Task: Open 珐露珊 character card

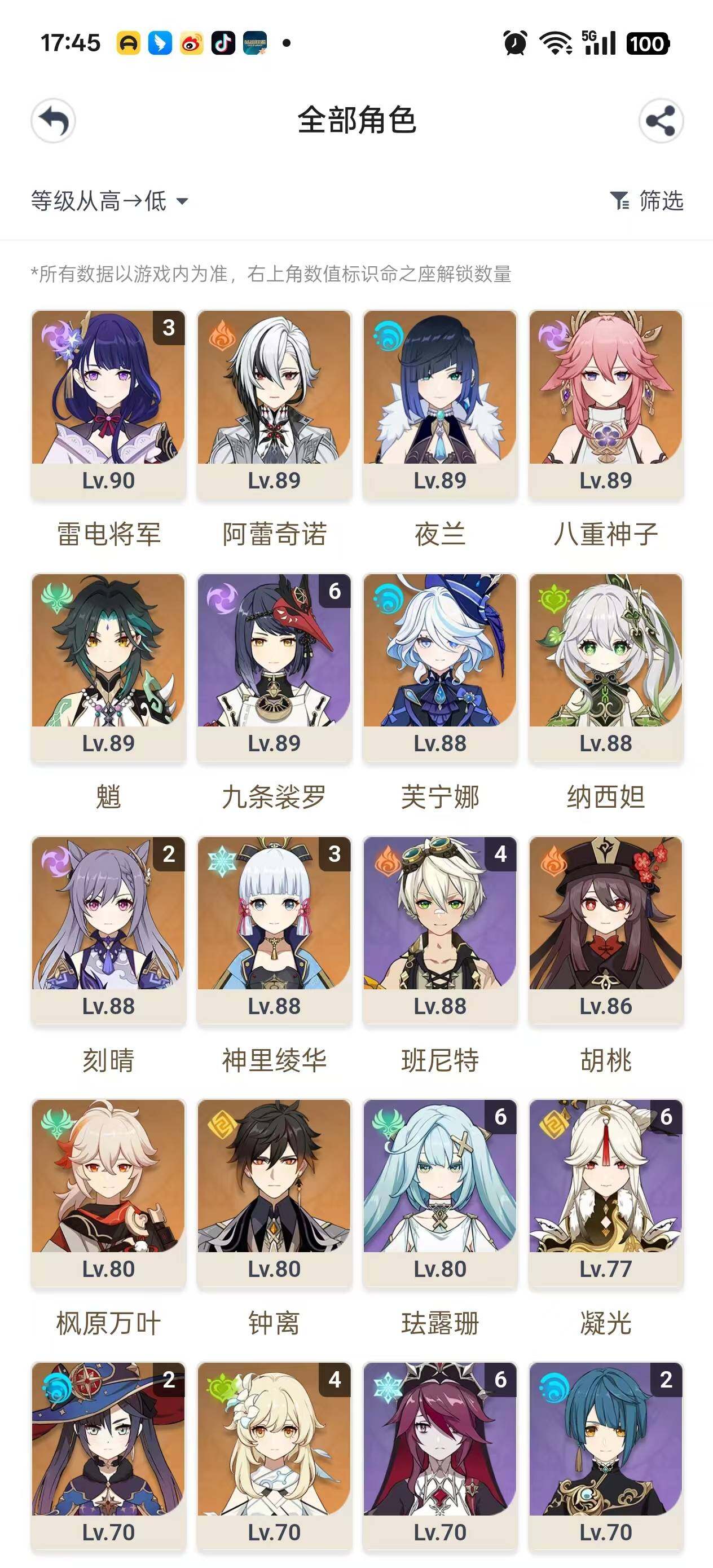Action: click(439, 1193)
